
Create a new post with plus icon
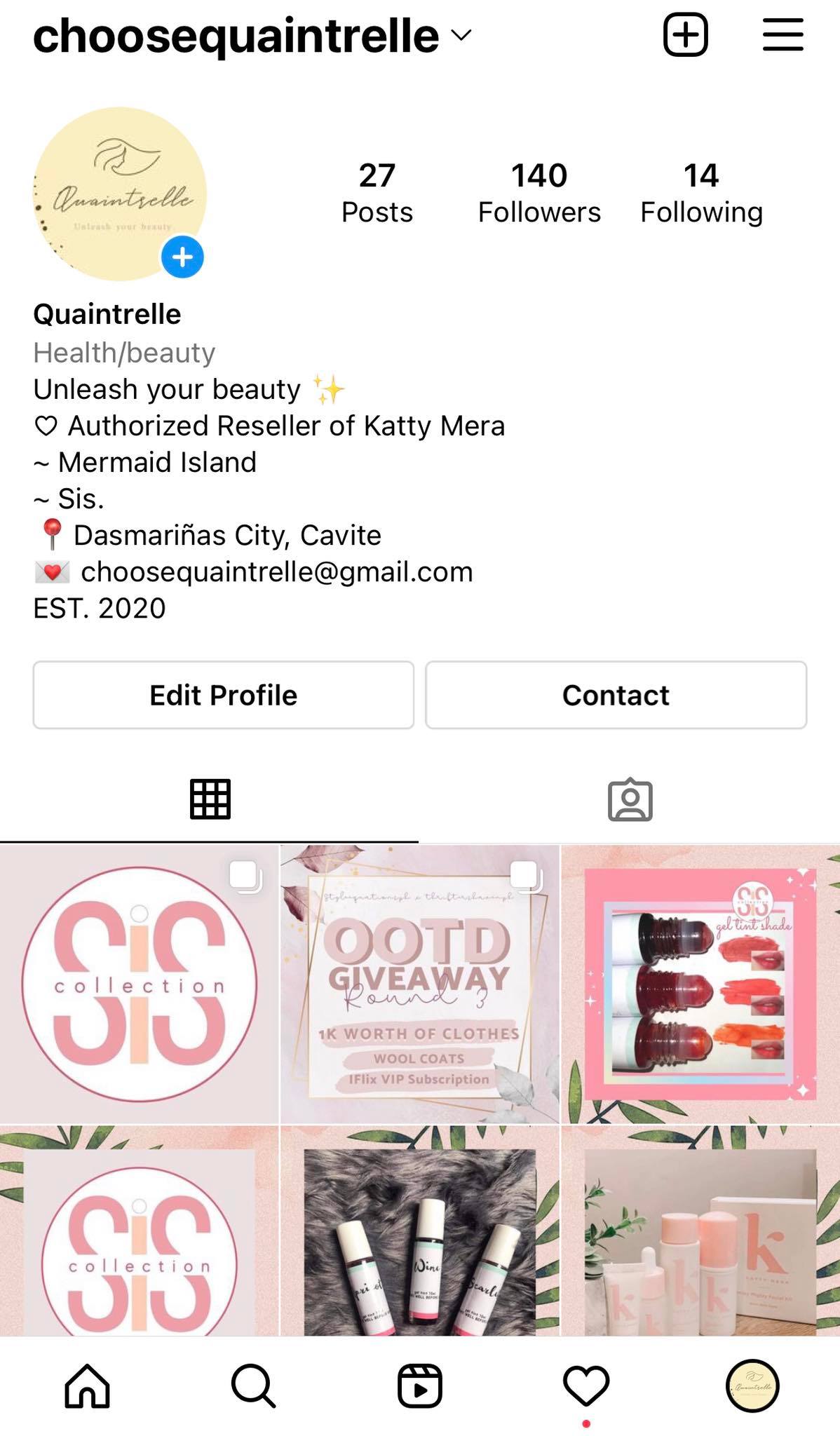(685, 35)
